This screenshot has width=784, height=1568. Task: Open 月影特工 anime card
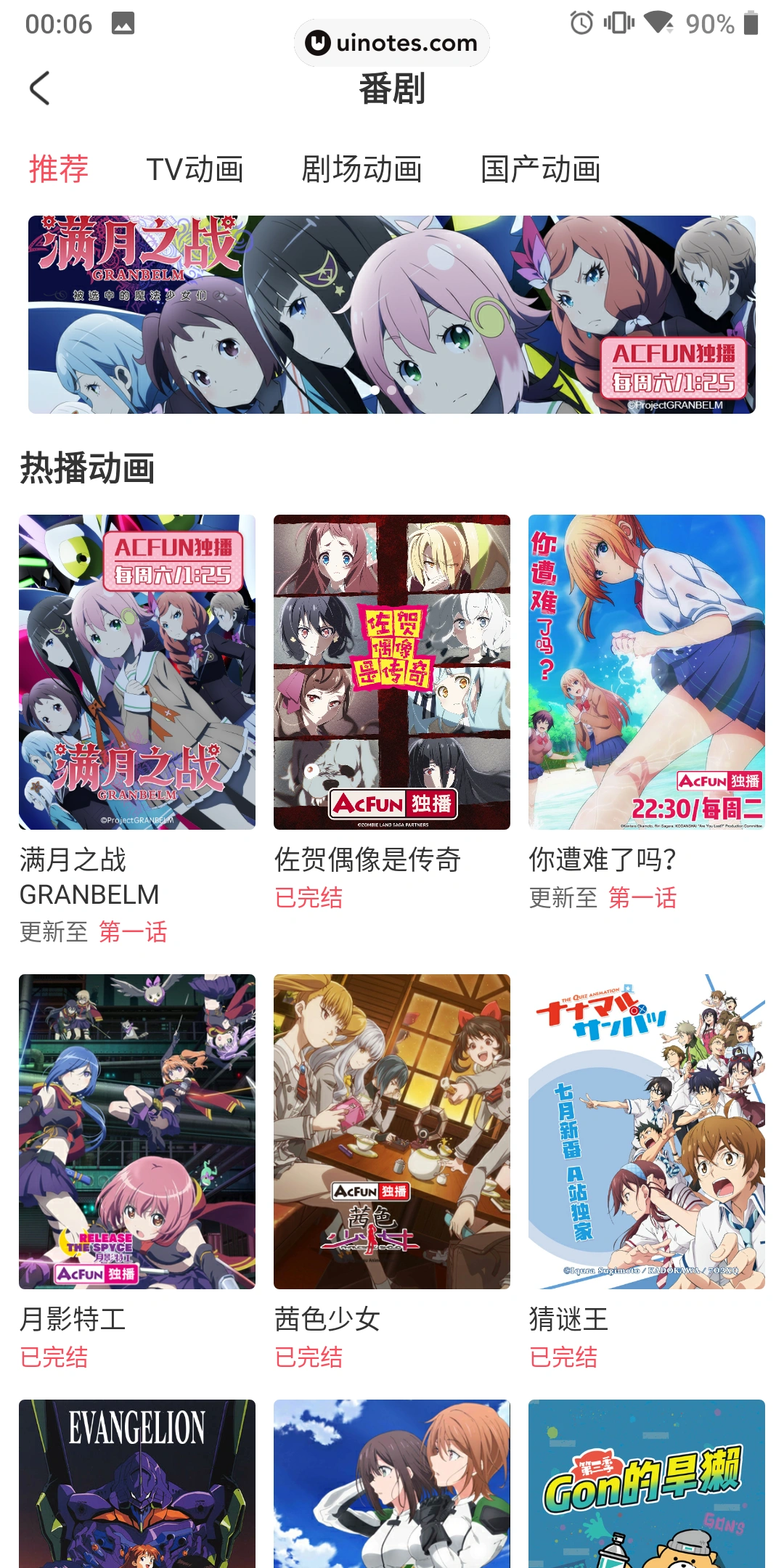(x=137, y=1132)
